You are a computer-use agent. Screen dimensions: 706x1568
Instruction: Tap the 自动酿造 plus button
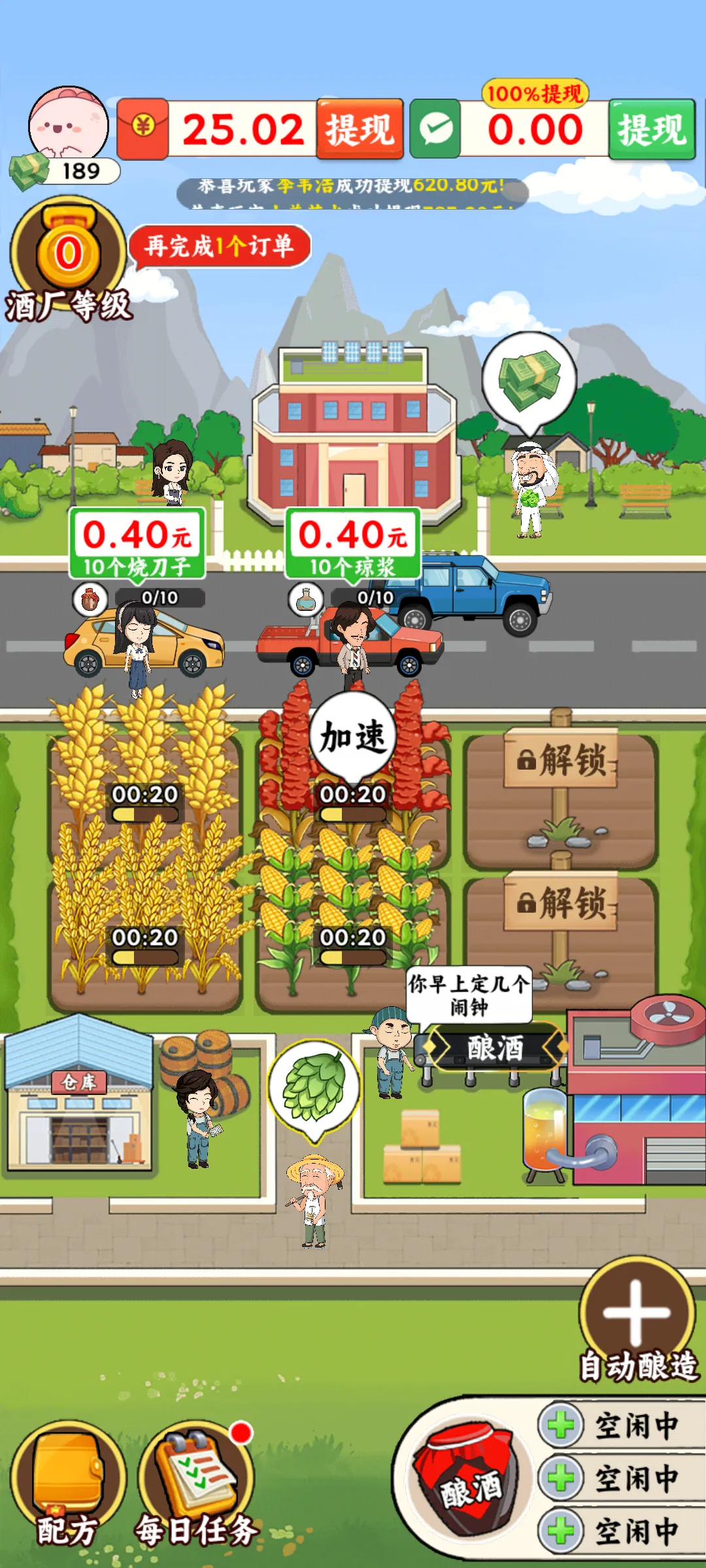637,1313
